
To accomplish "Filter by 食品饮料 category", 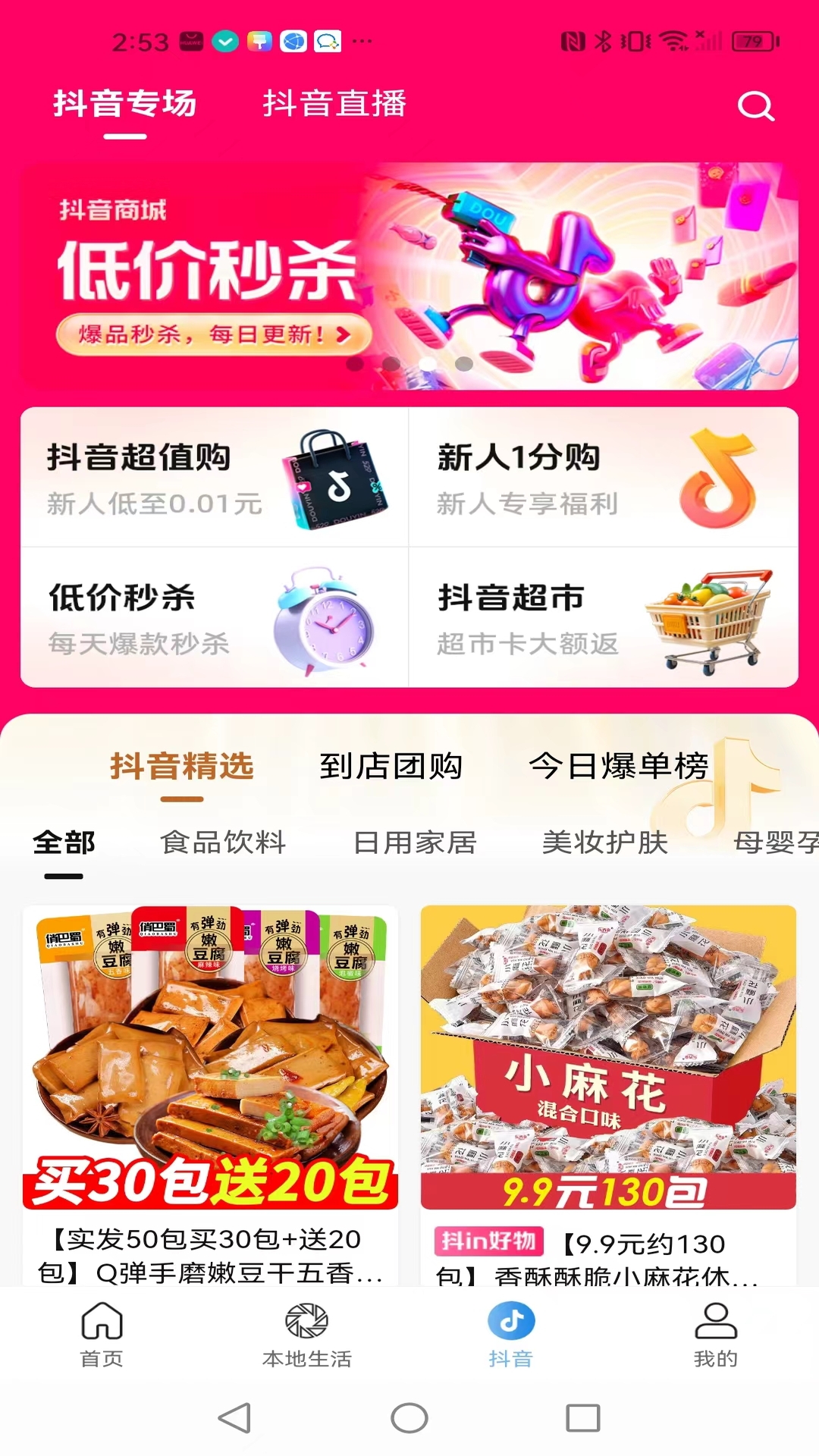I will click(223, 843).
